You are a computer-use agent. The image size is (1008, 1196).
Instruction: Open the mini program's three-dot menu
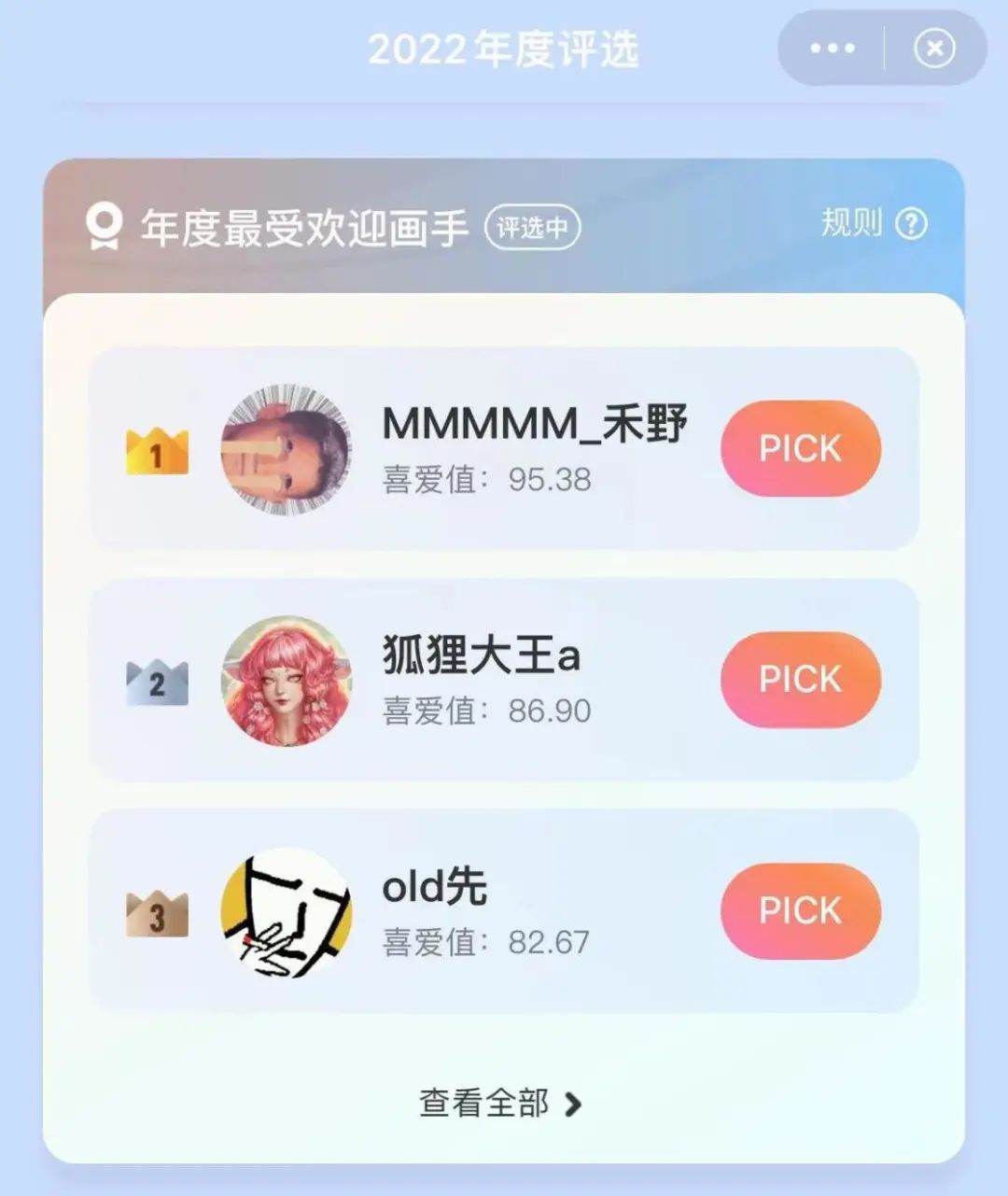click(833, 49)
